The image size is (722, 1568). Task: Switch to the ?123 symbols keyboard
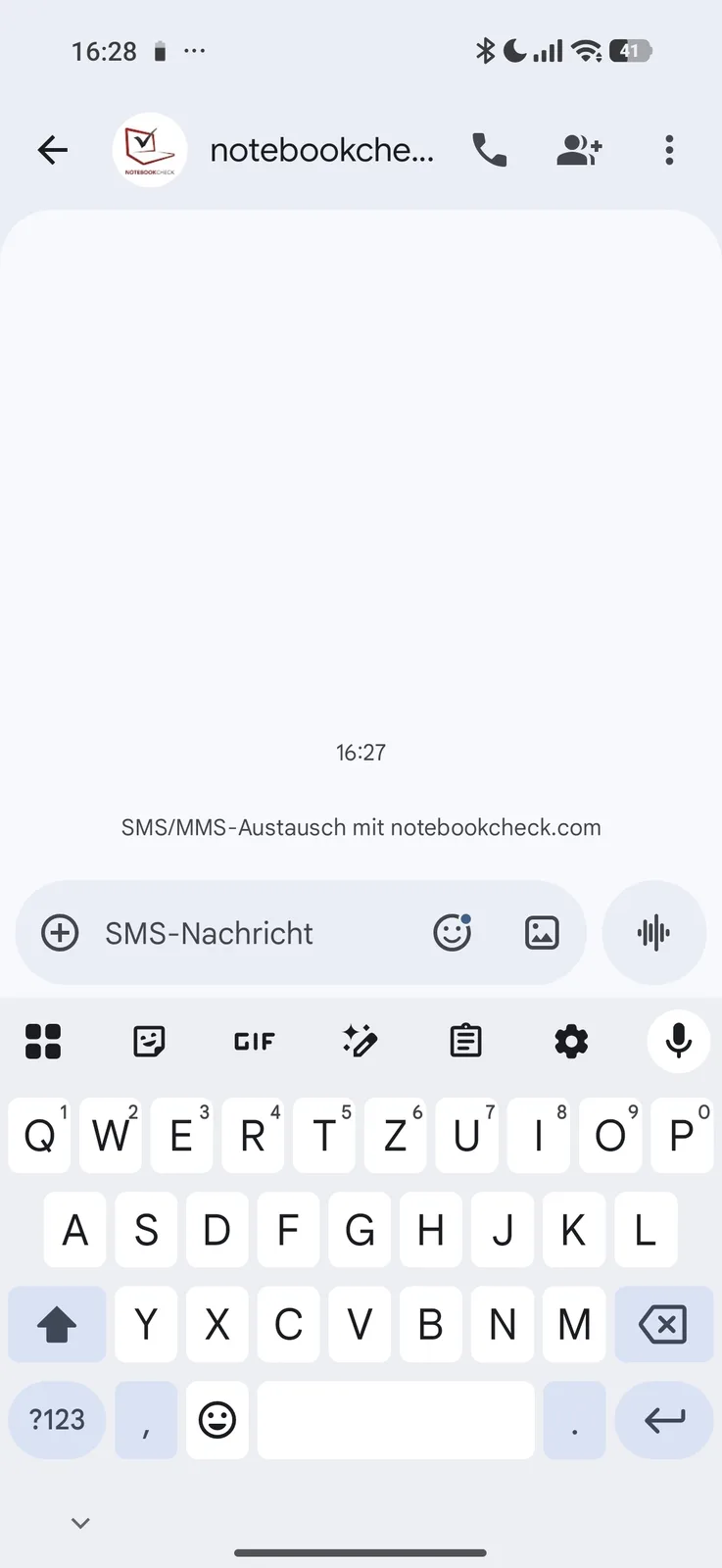[57, 1419]
